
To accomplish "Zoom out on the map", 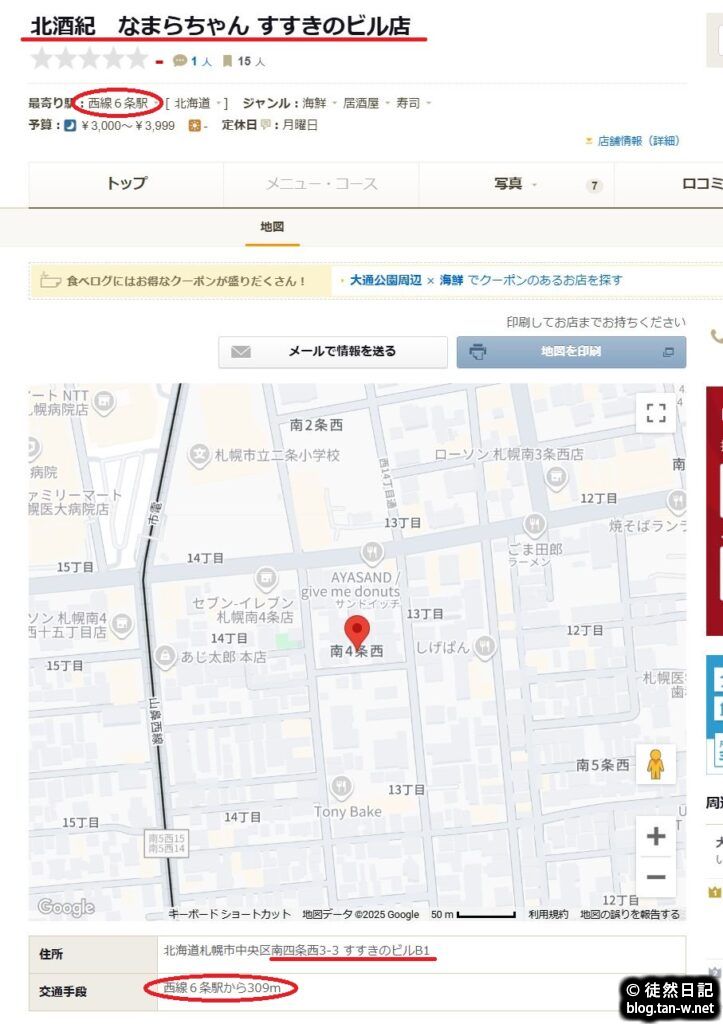I will click(656, 877).
